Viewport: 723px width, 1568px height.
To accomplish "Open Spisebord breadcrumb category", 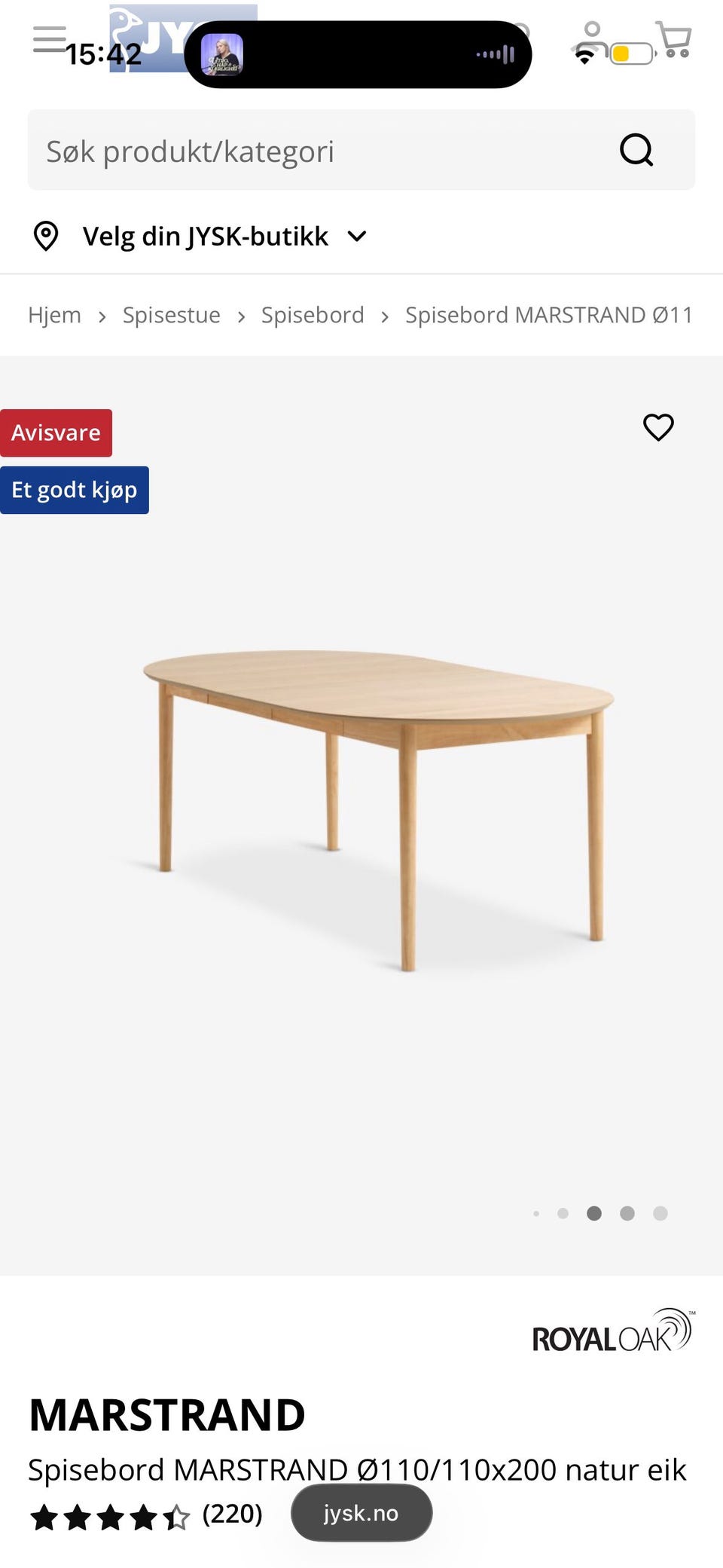I will point(313,315).
